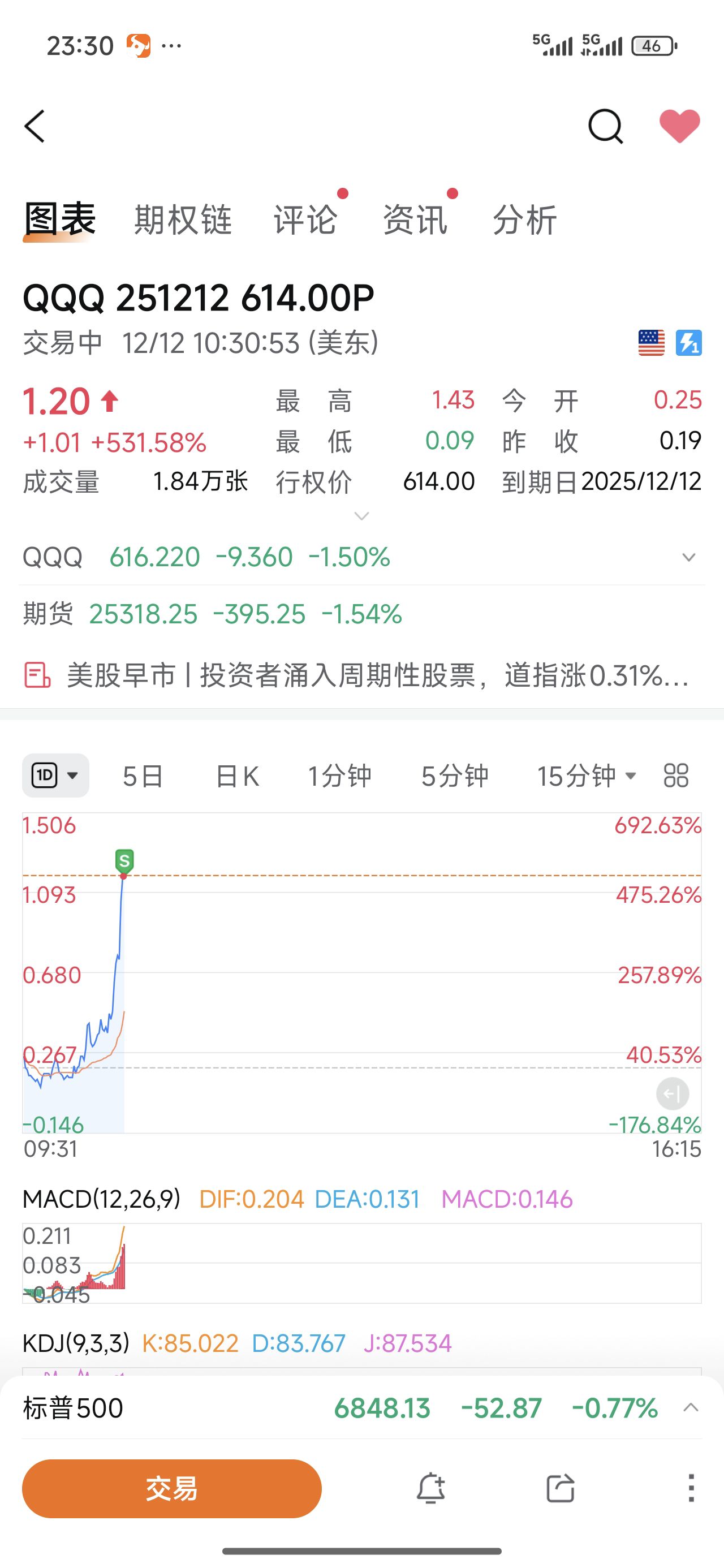Expand the QQQ underlying quote row

689,558
